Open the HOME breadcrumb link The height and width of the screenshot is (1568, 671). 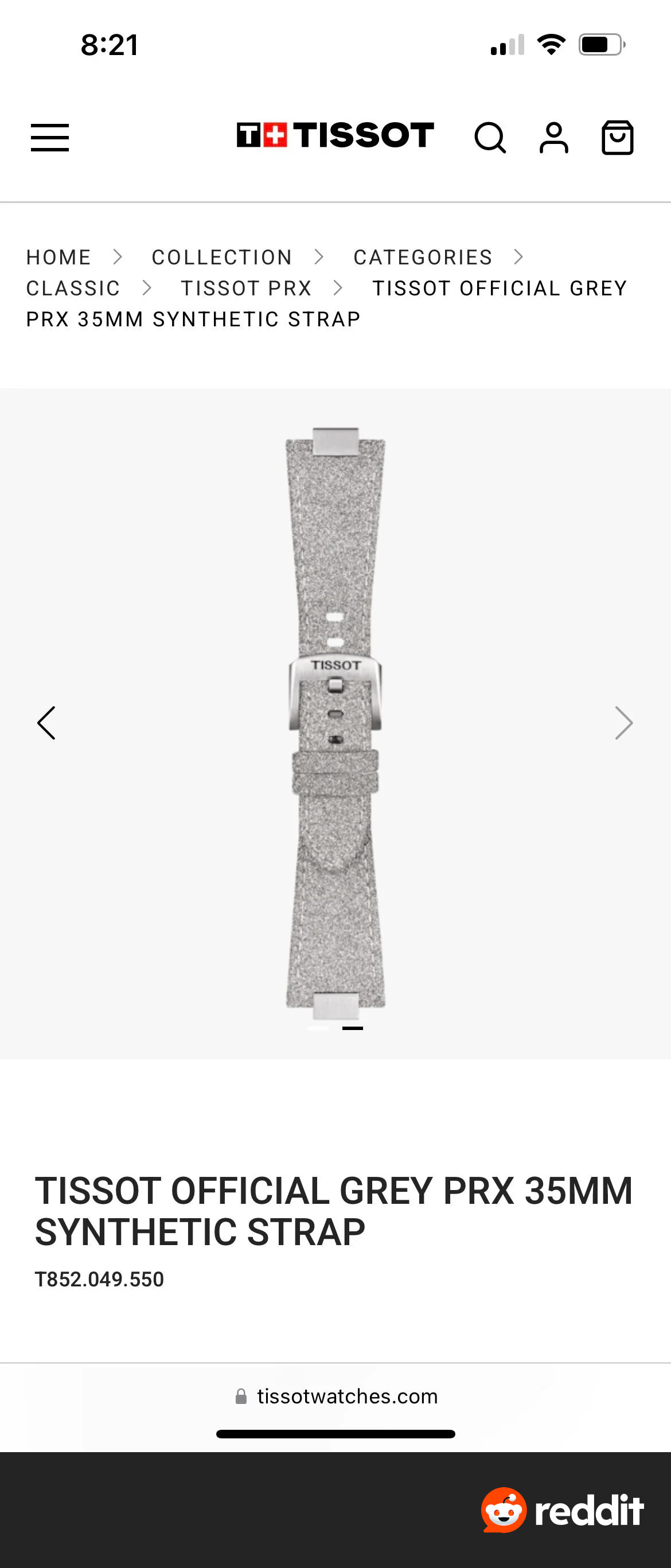58,258
